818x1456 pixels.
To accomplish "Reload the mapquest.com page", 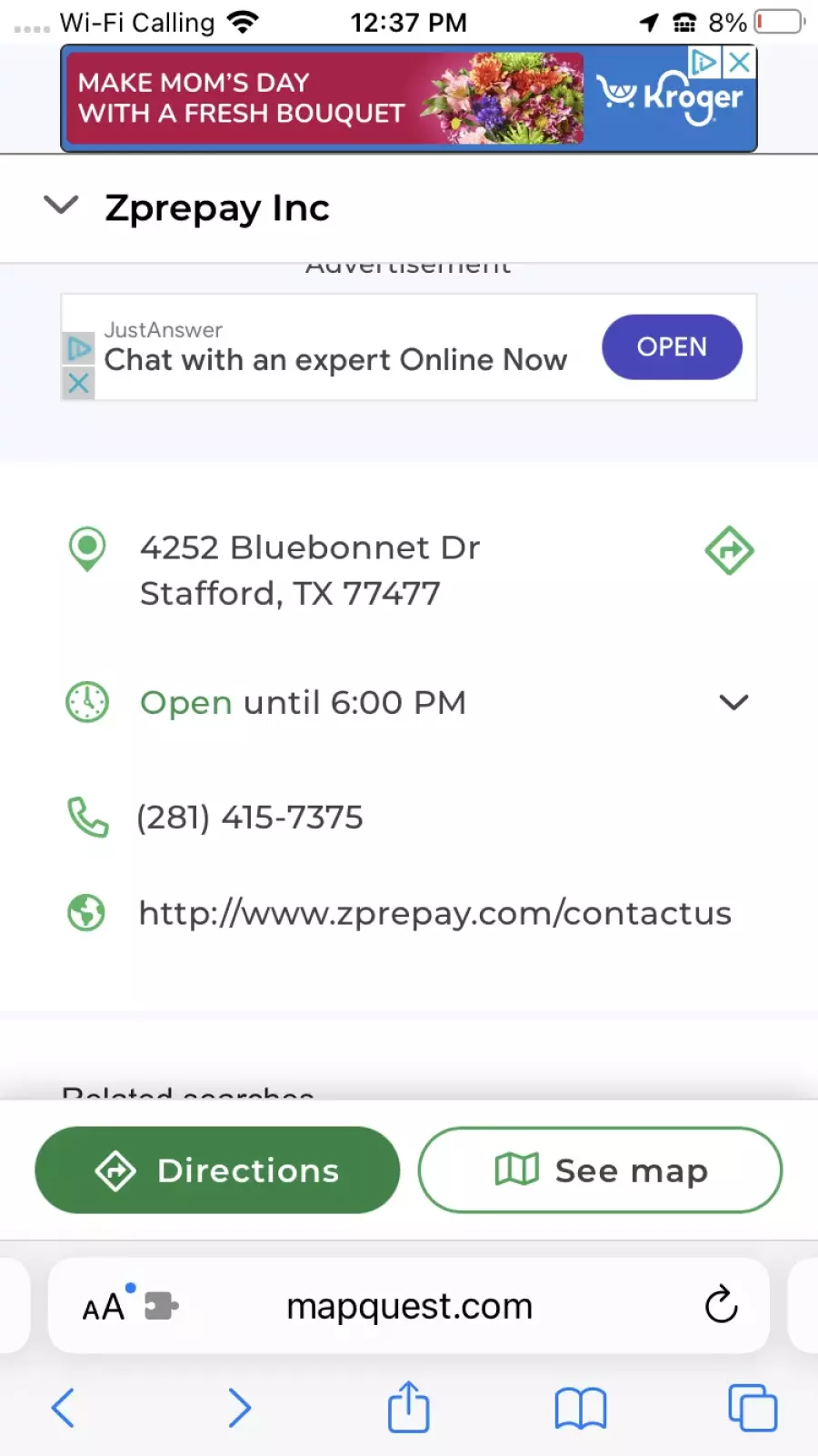I will pos(722,1305).
